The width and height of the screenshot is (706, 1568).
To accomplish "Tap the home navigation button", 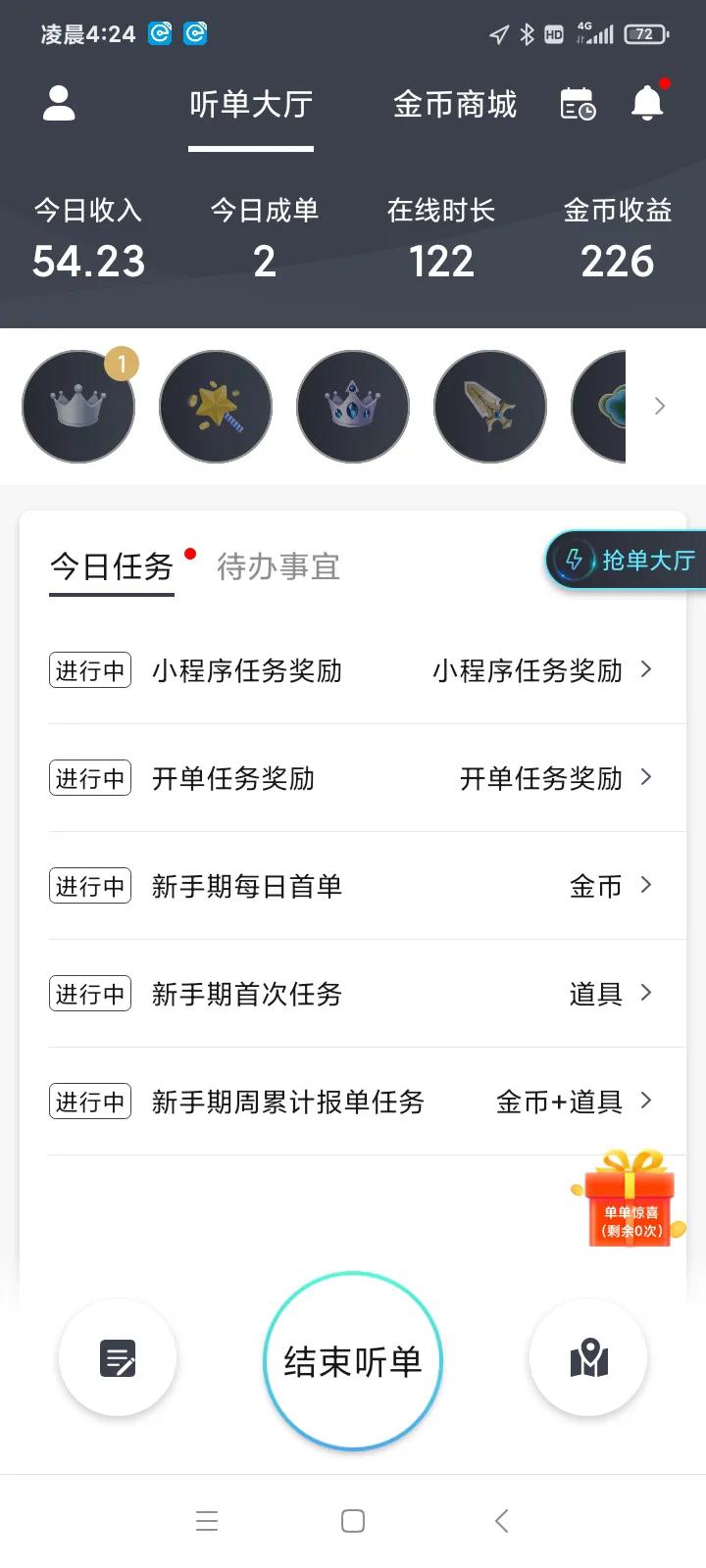I will tap(352, 1520).
